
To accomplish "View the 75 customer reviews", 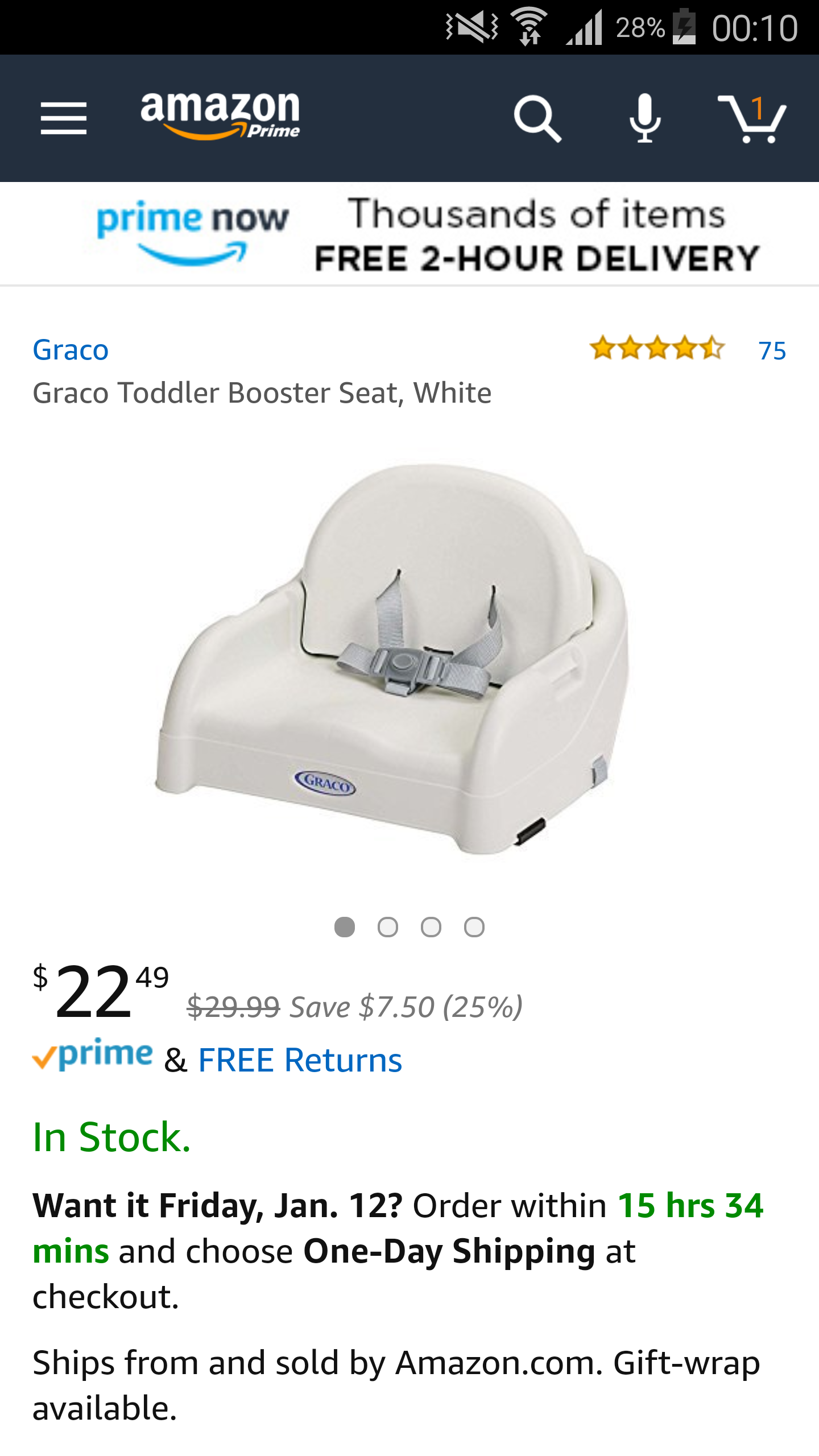I will point(772,350).
